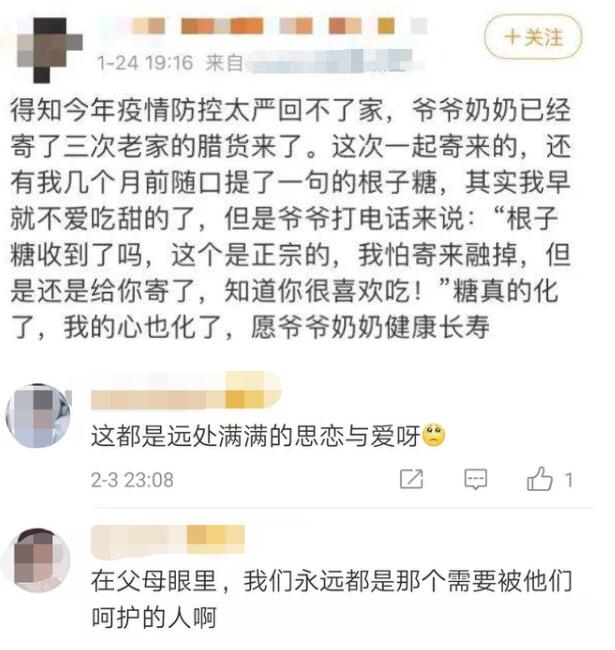Image resolution: width=615 pixels, height=650 pixels.
Task: Share the comment posted 2-3 23:08
Action: coord(411,480)
